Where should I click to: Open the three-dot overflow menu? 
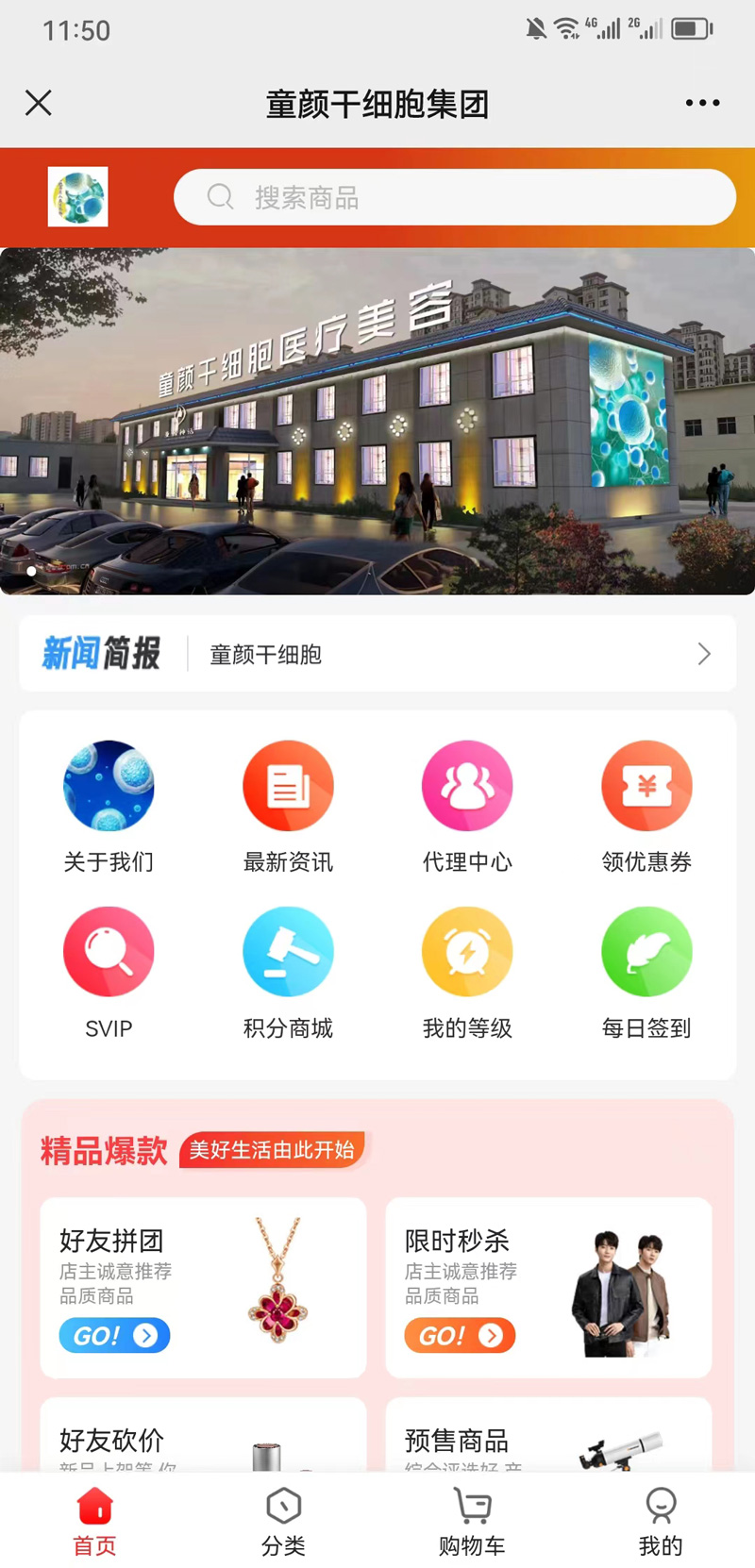(x=702, y=103)
